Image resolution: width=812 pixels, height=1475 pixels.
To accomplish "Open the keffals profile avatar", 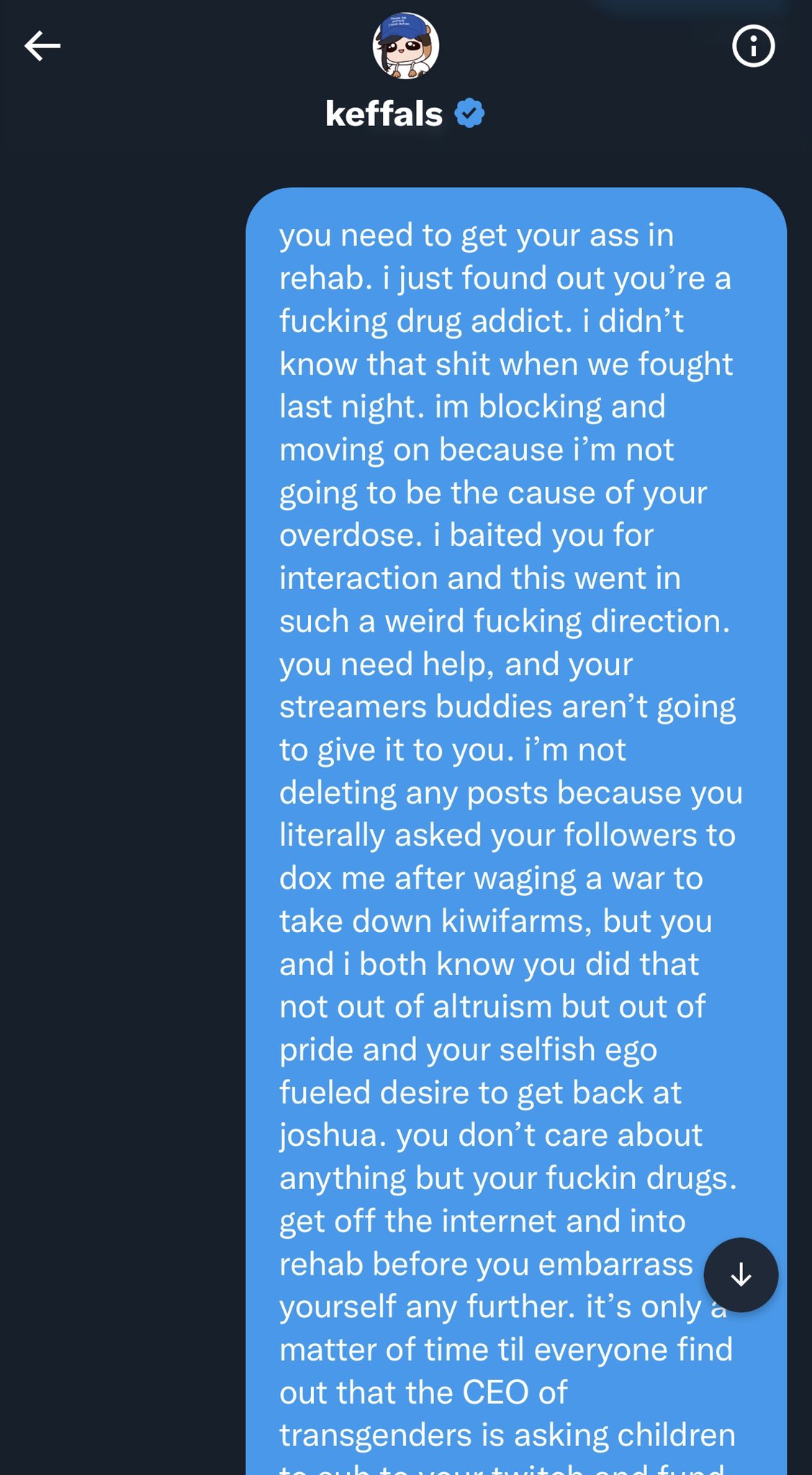I will click(406, 45).
